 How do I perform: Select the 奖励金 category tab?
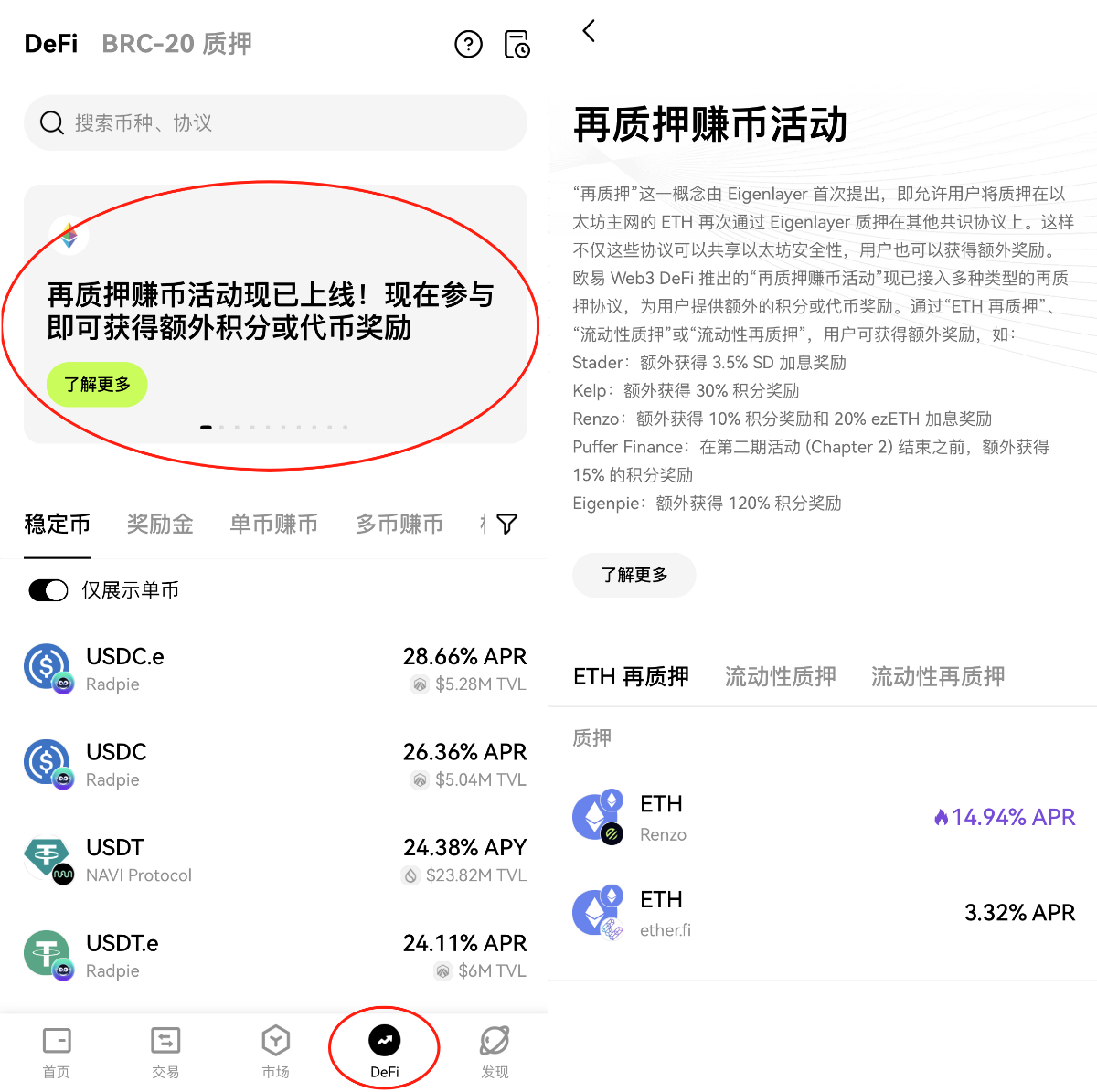(x=160, y=524)
